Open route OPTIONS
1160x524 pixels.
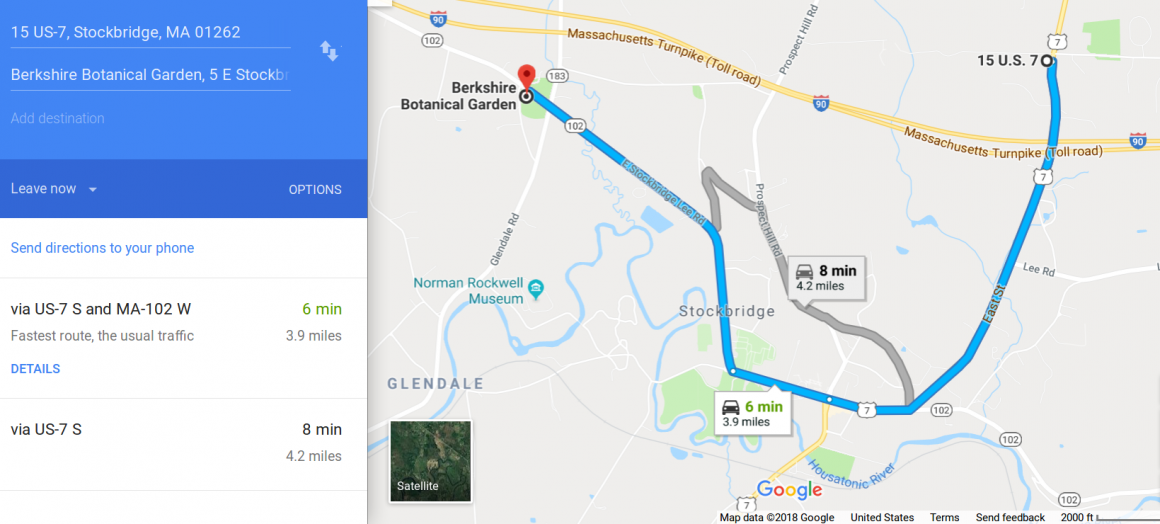pos(315,190)
